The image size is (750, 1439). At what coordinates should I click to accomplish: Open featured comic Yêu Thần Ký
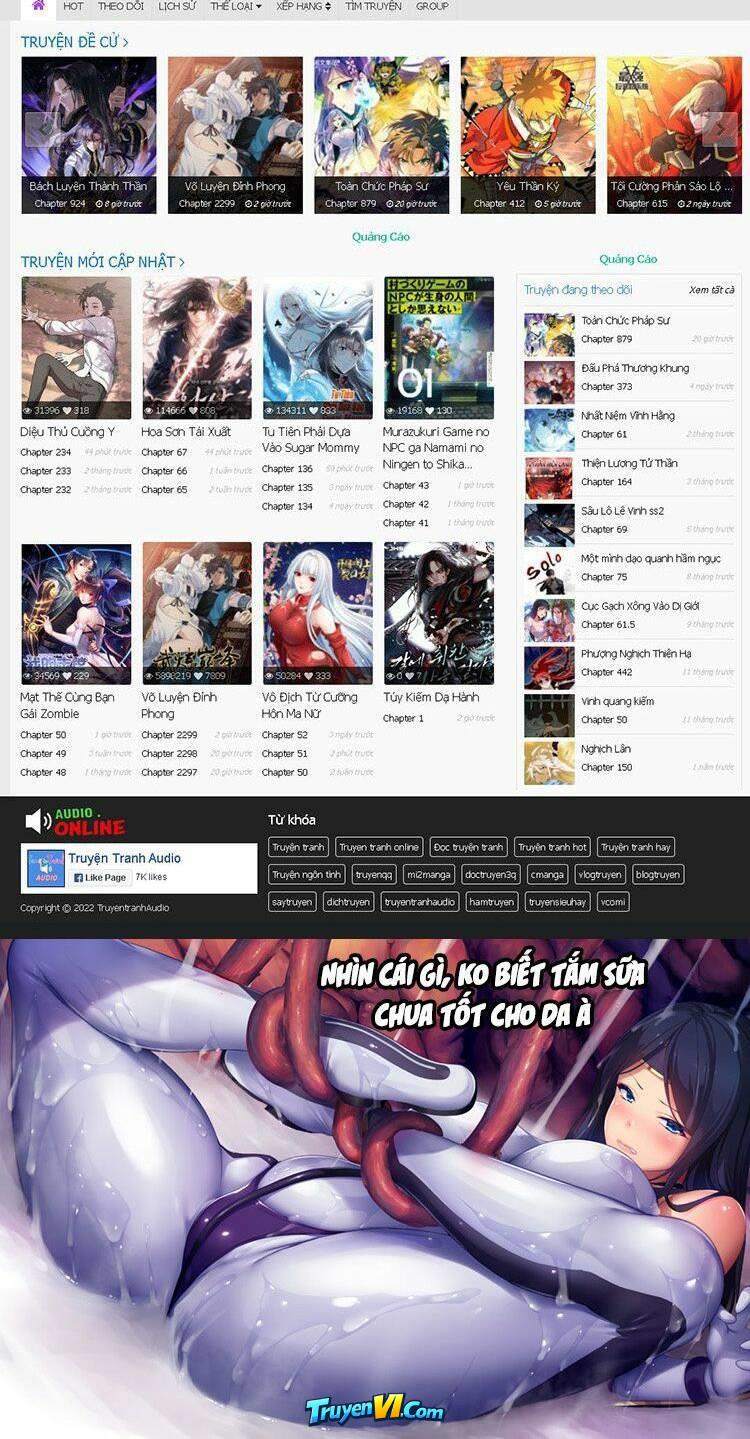(528, 186)
